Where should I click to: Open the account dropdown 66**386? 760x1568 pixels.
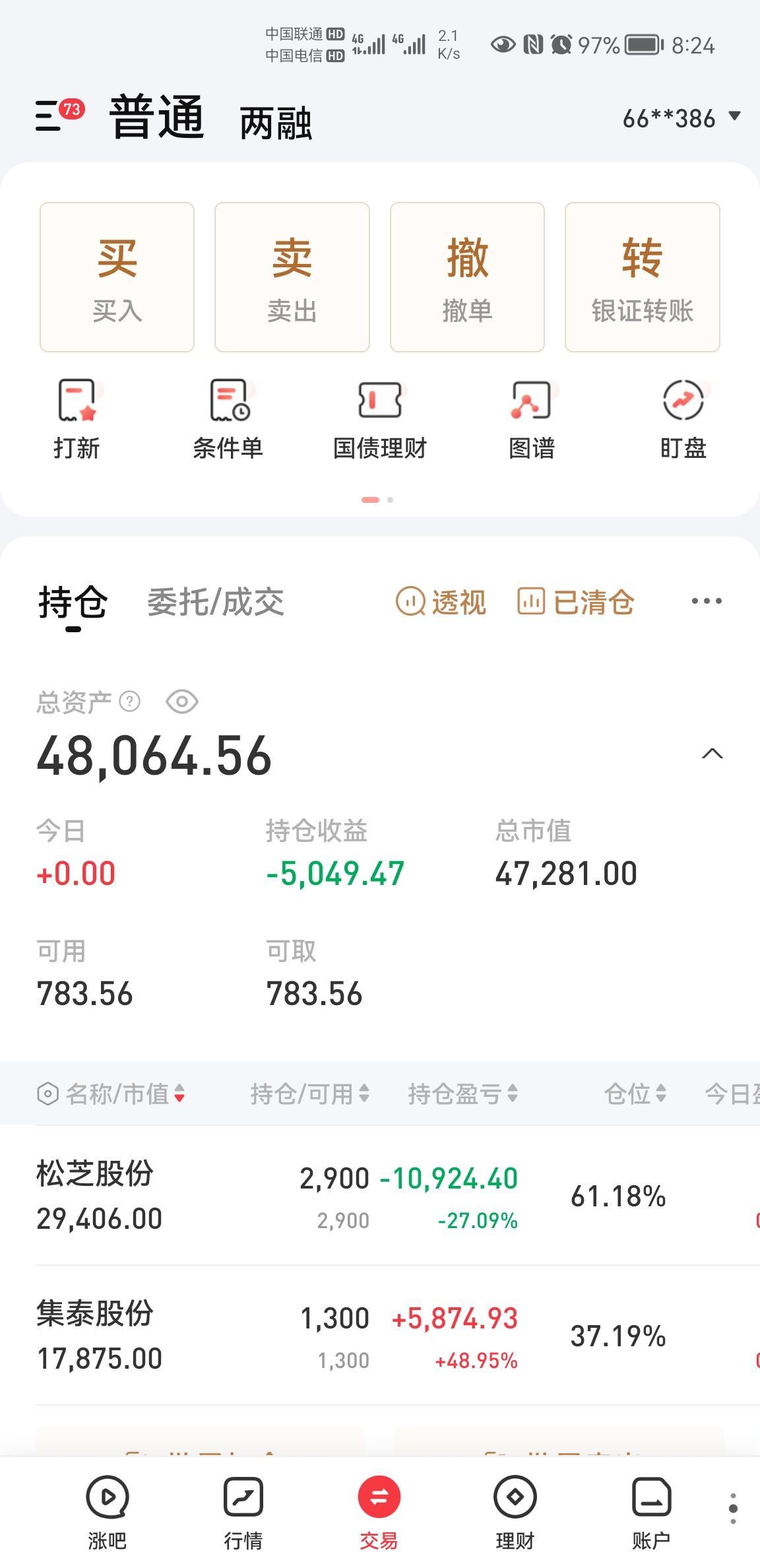pos(681,119)
